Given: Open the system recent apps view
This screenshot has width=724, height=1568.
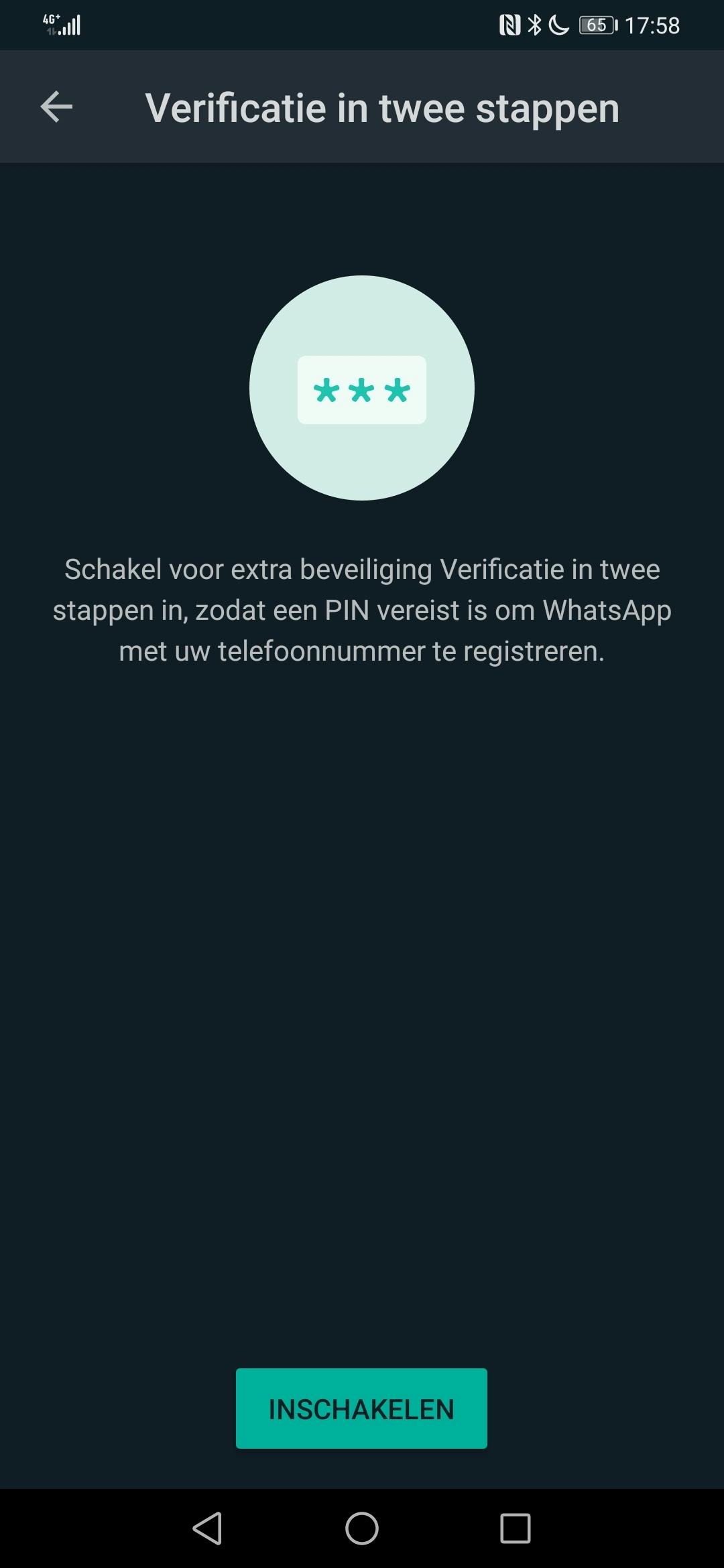Looking at the screenshot, I should [515, 1528].
